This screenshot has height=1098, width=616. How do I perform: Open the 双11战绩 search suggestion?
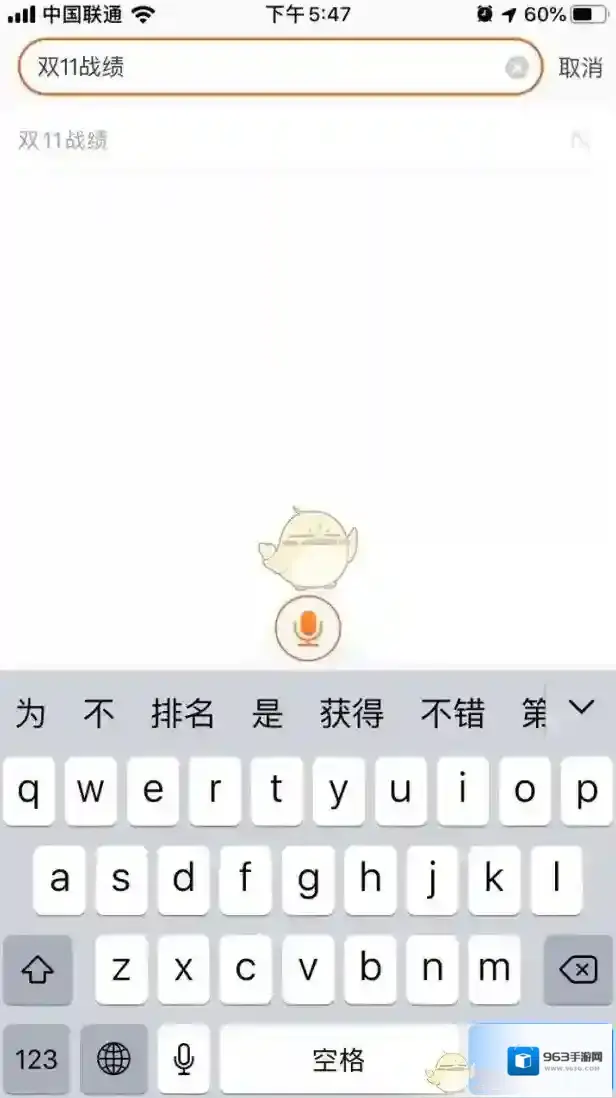click(x=63, y=140)
